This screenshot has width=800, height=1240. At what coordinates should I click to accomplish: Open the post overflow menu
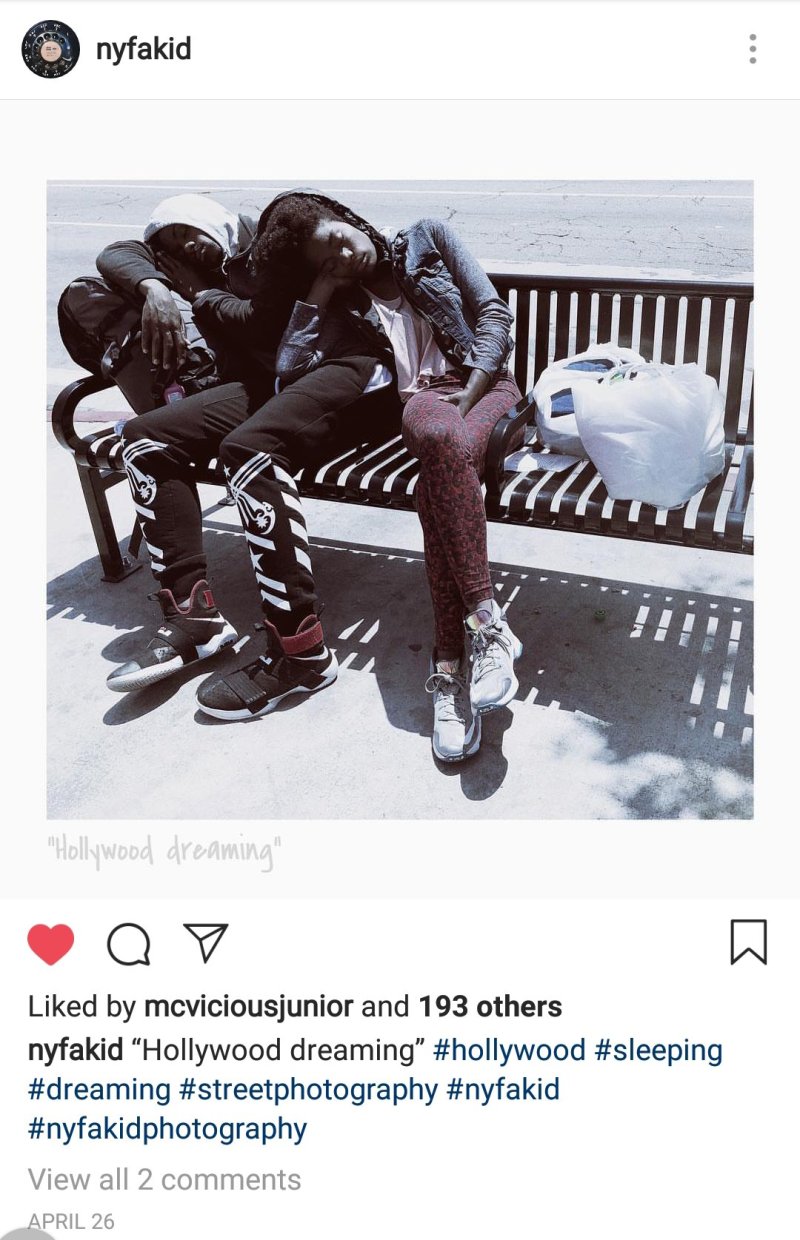coord(752,49)
